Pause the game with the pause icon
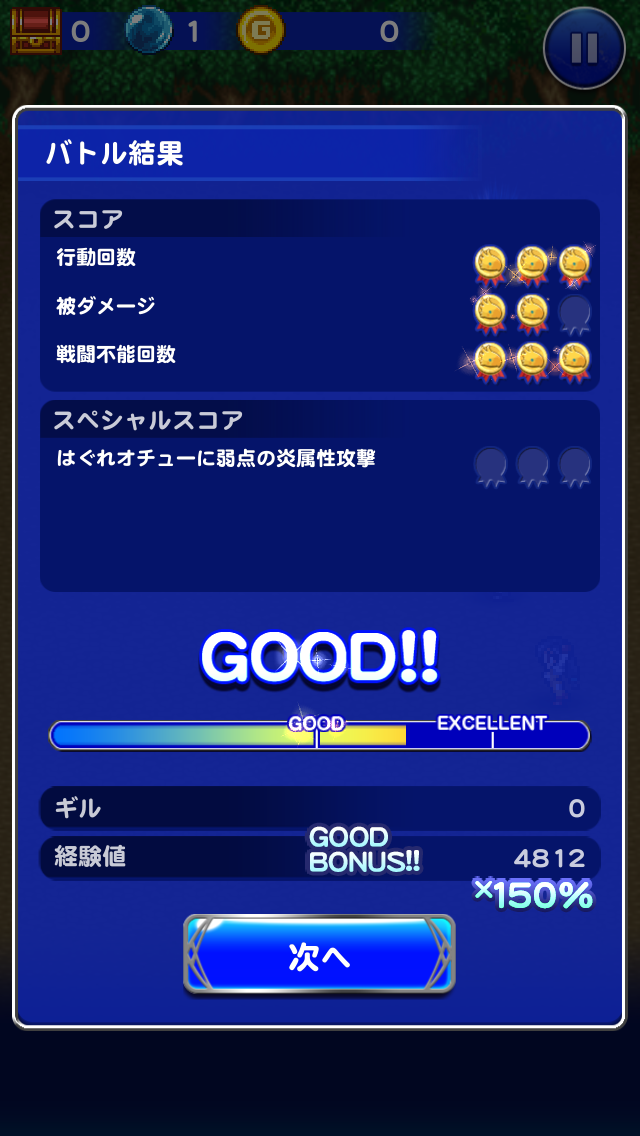This screenshot has height=1136, width=640. [584, 47]
